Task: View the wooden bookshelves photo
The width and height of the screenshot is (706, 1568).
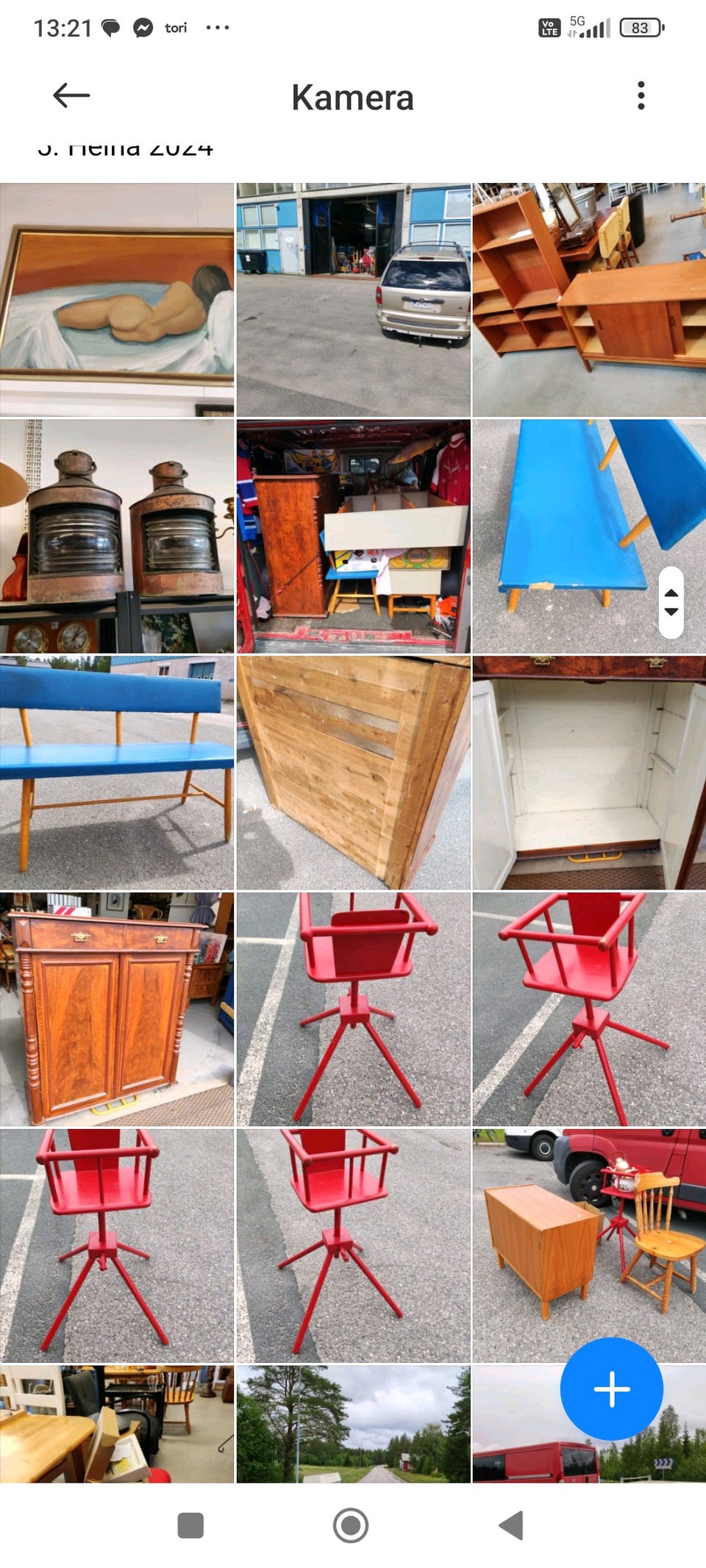Action: pyautogui.click(x=588, y=300)
